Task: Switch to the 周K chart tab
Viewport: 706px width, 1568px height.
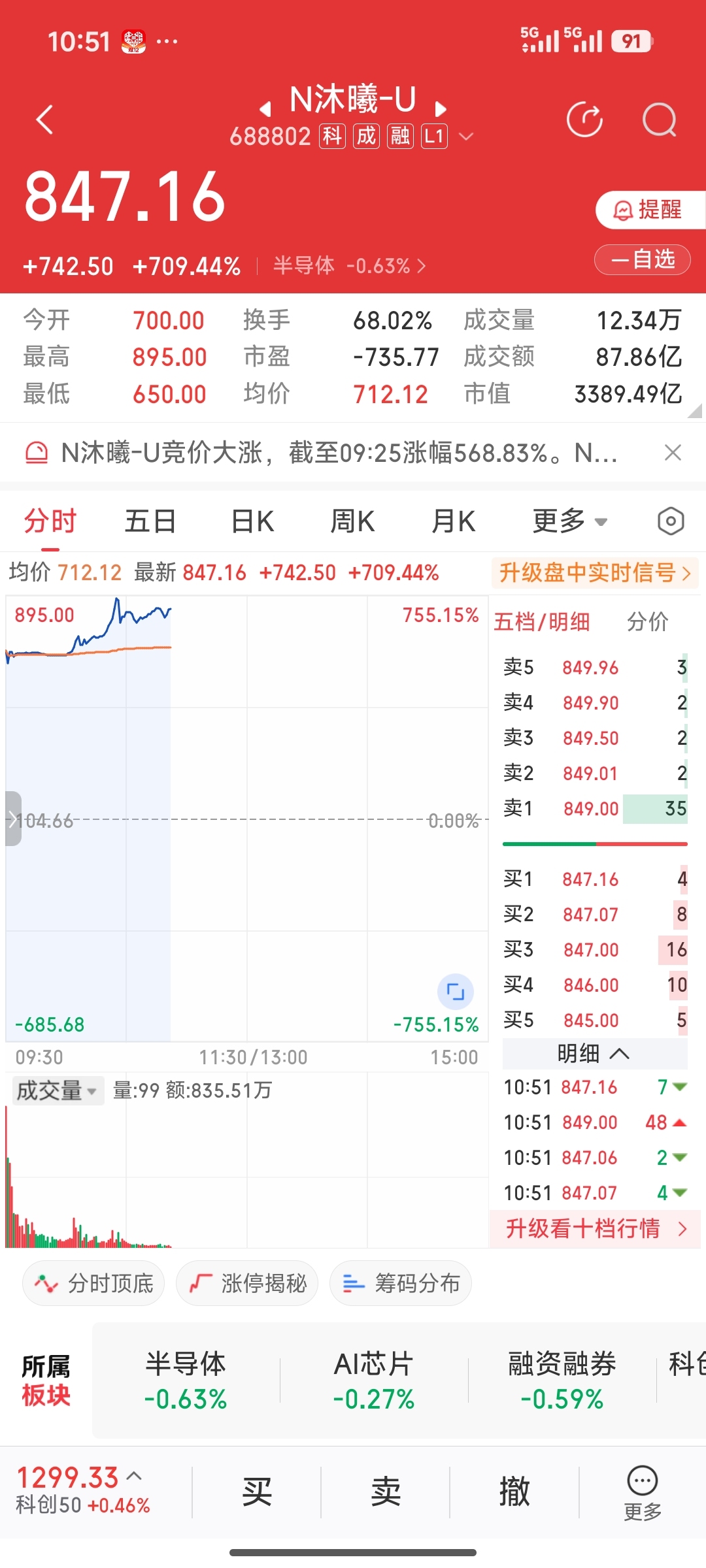Action: [x=352, y=521]
